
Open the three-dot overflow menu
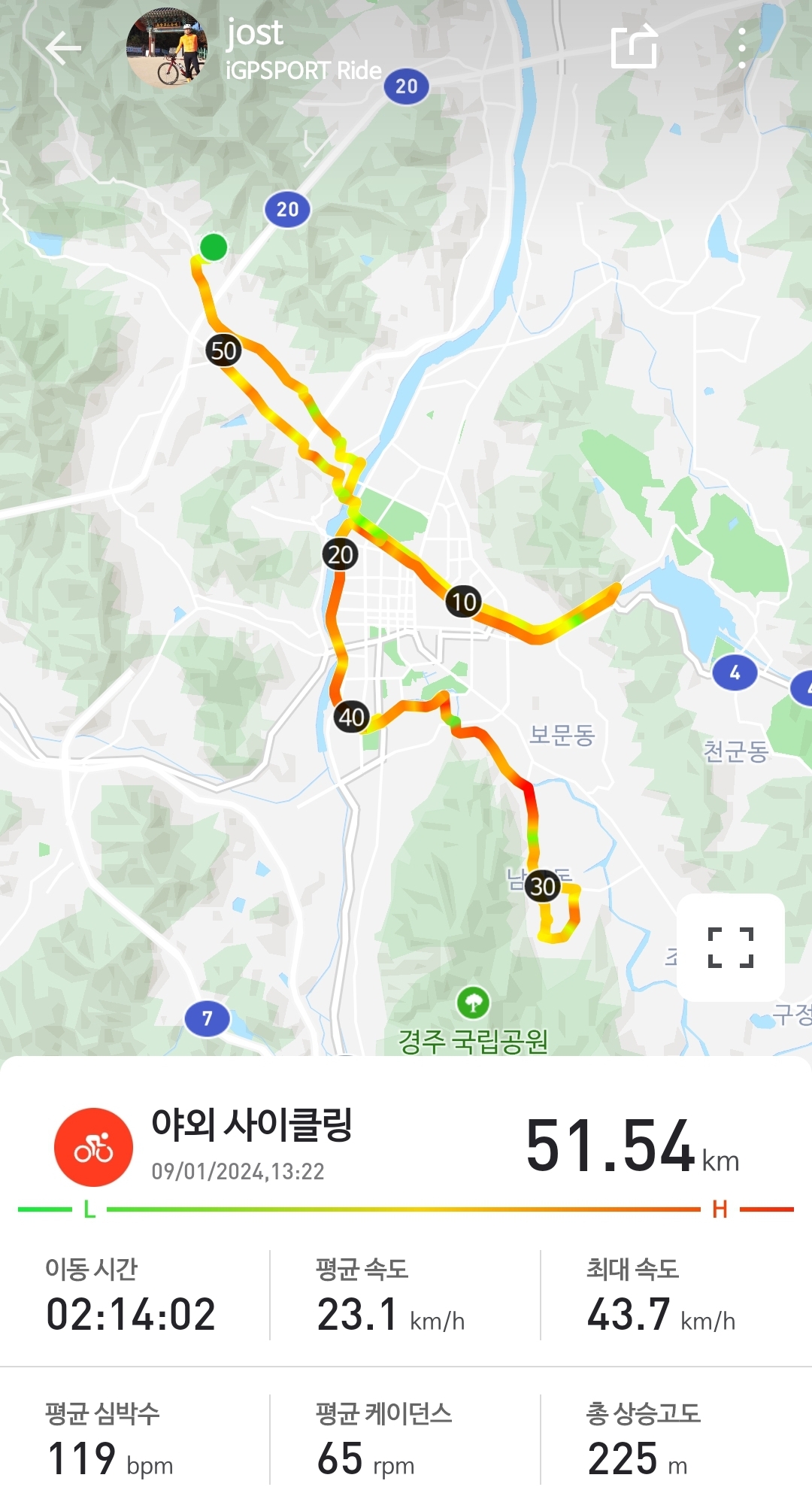(742, 49)
